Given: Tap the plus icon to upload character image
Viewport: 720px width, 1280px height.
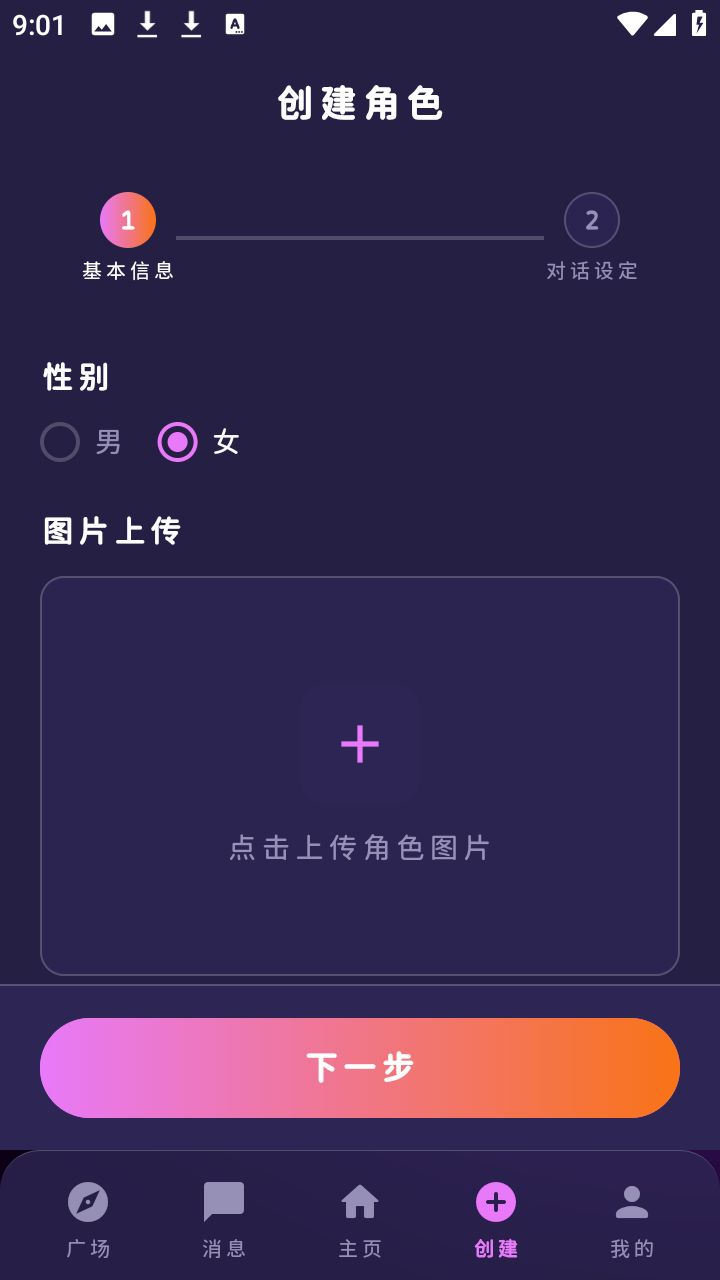Looking at the screenshot, I should tap(360, 743).
